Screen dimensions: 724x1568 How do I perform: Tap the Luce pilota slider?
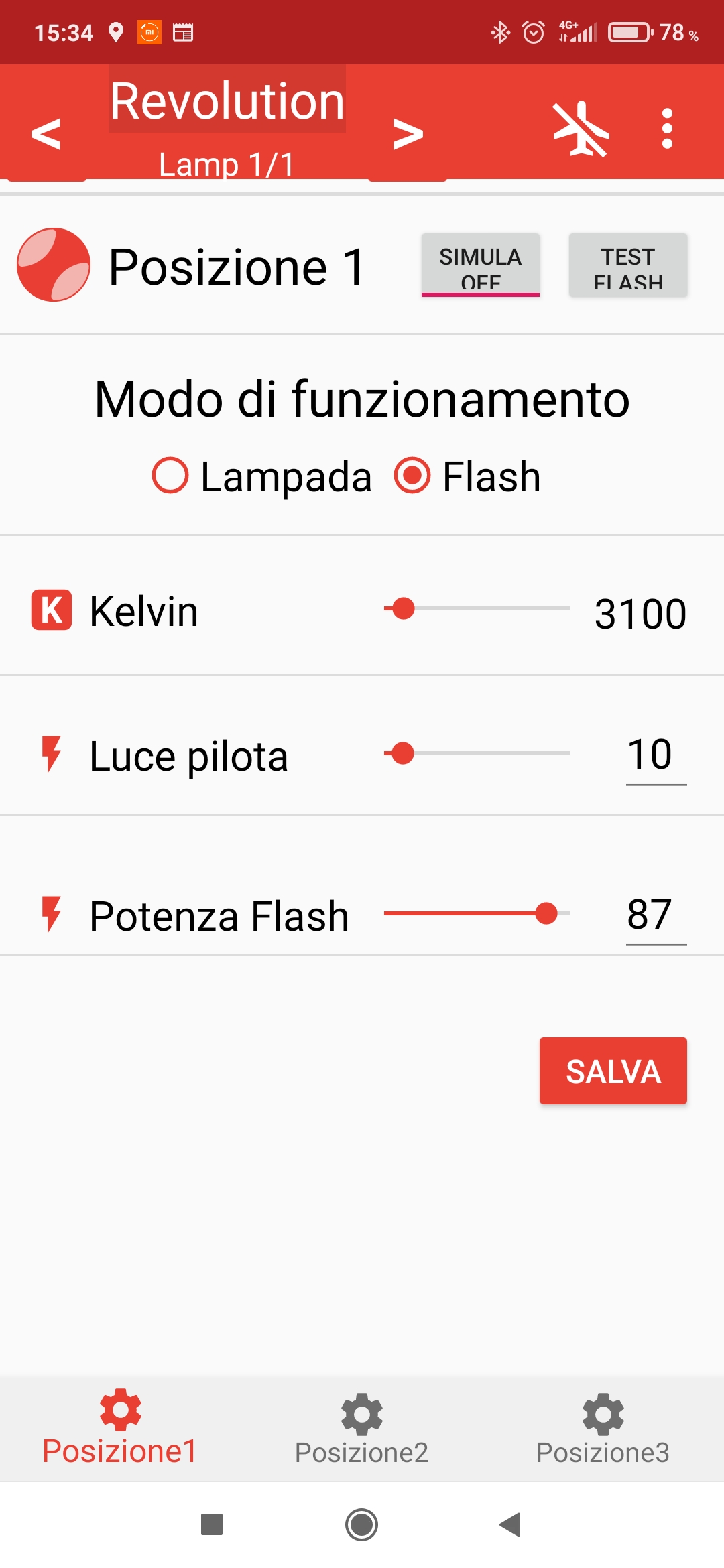pos(477,753)
